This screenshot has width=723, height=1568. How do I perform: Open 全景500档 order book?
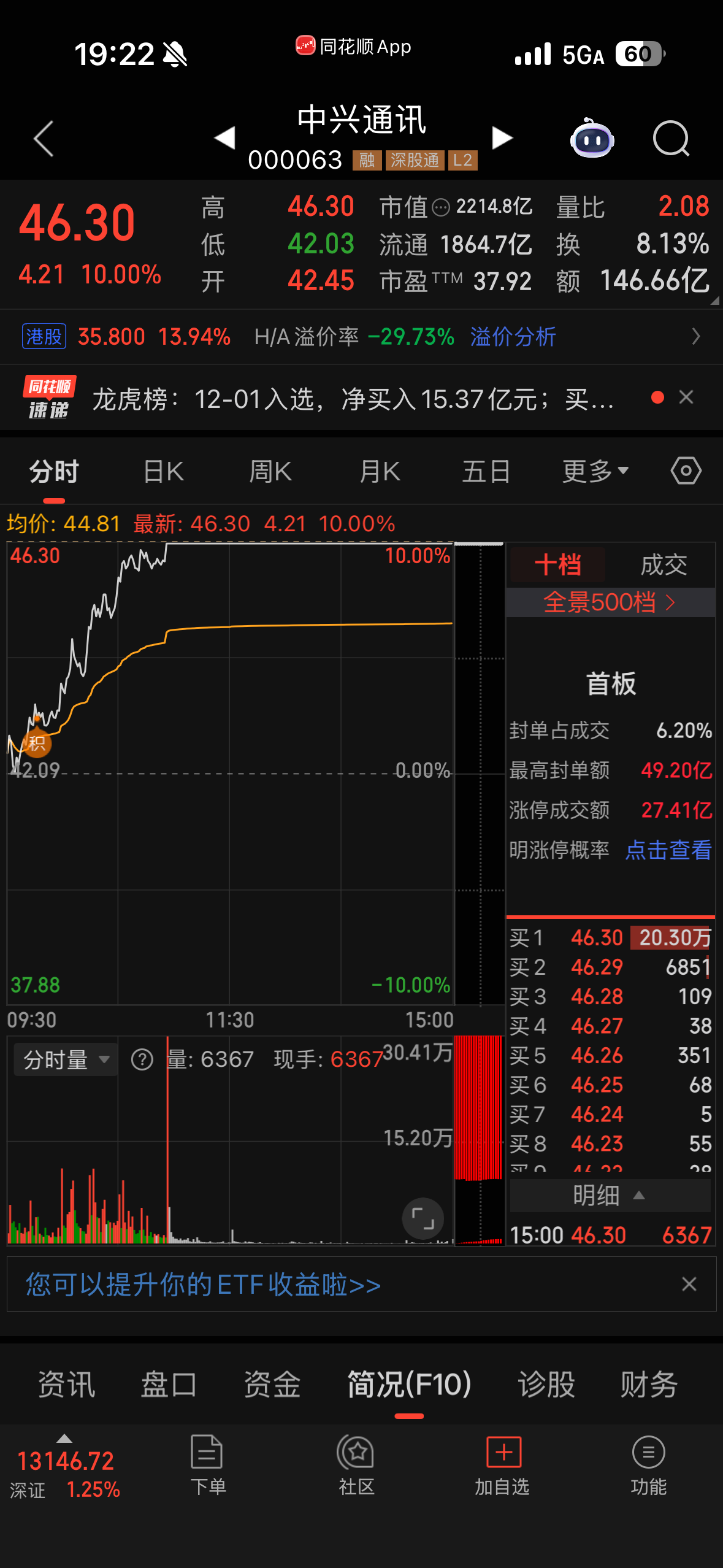[x=610, y=602]
